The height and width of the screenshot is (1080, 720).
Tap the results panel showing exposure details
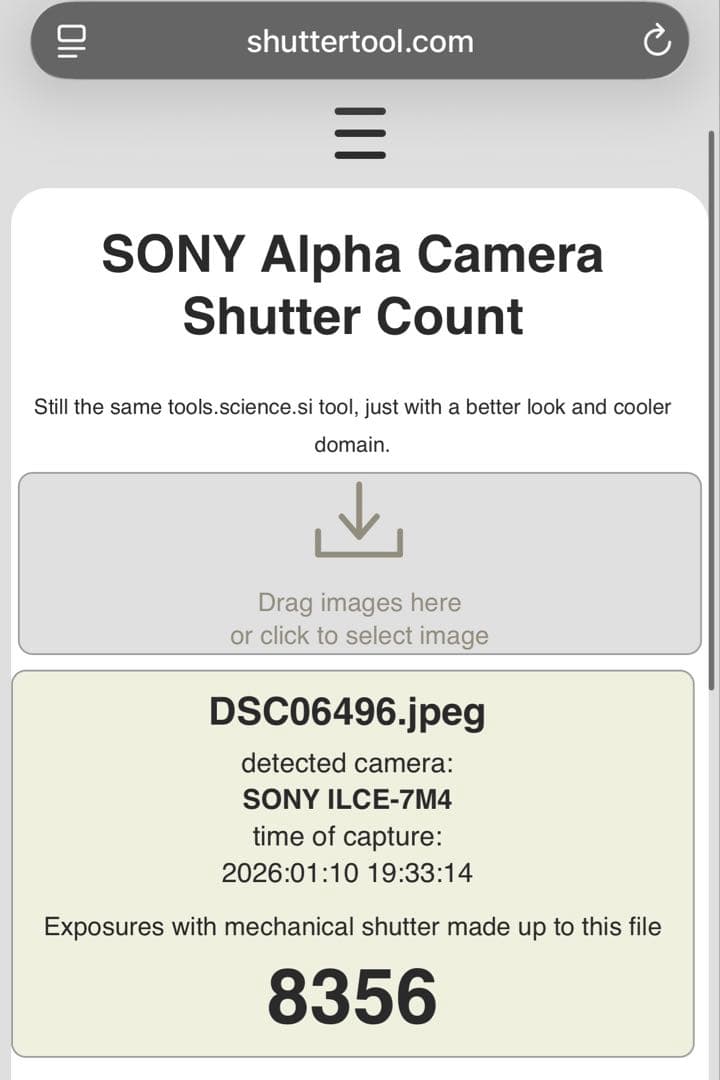[359, 860]
